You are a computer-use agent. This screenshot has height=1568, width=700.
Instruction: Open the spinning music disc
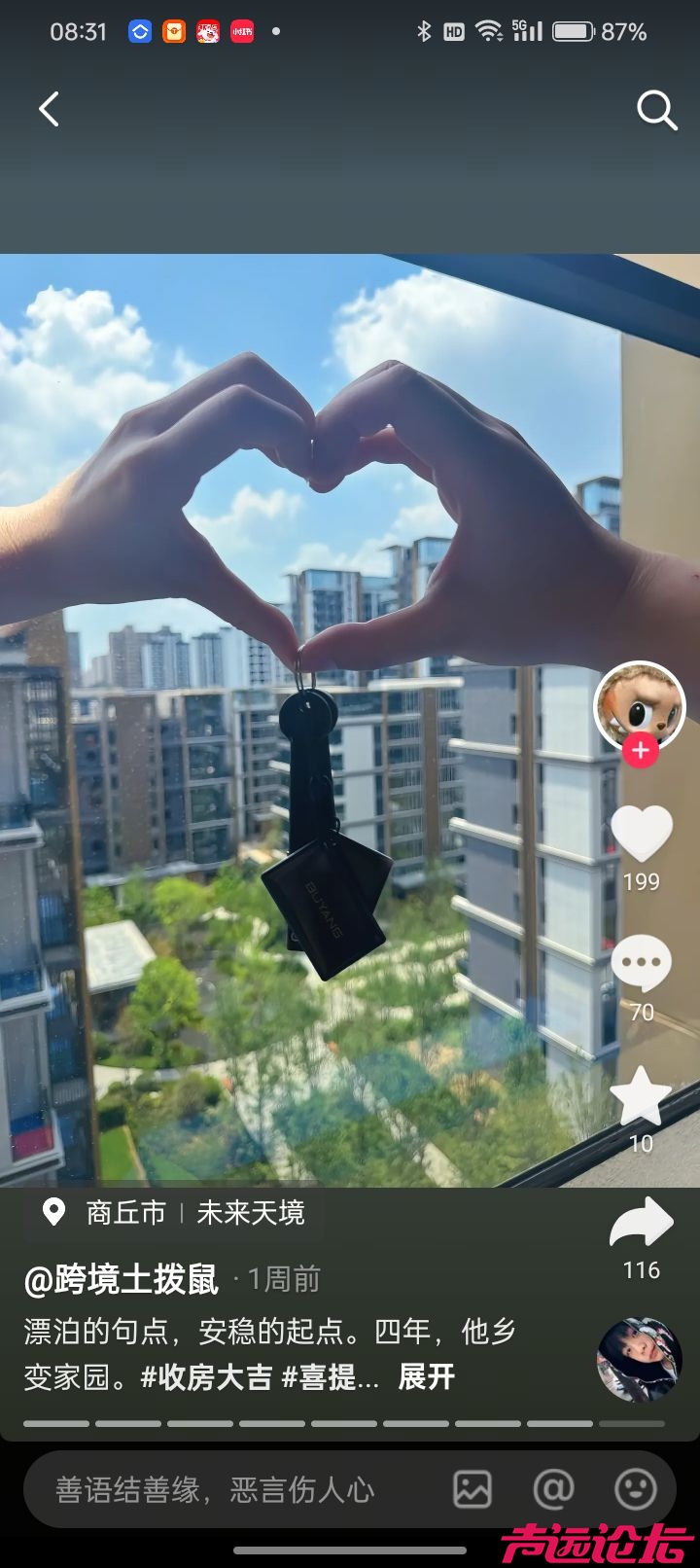(x=639, y=1360)
